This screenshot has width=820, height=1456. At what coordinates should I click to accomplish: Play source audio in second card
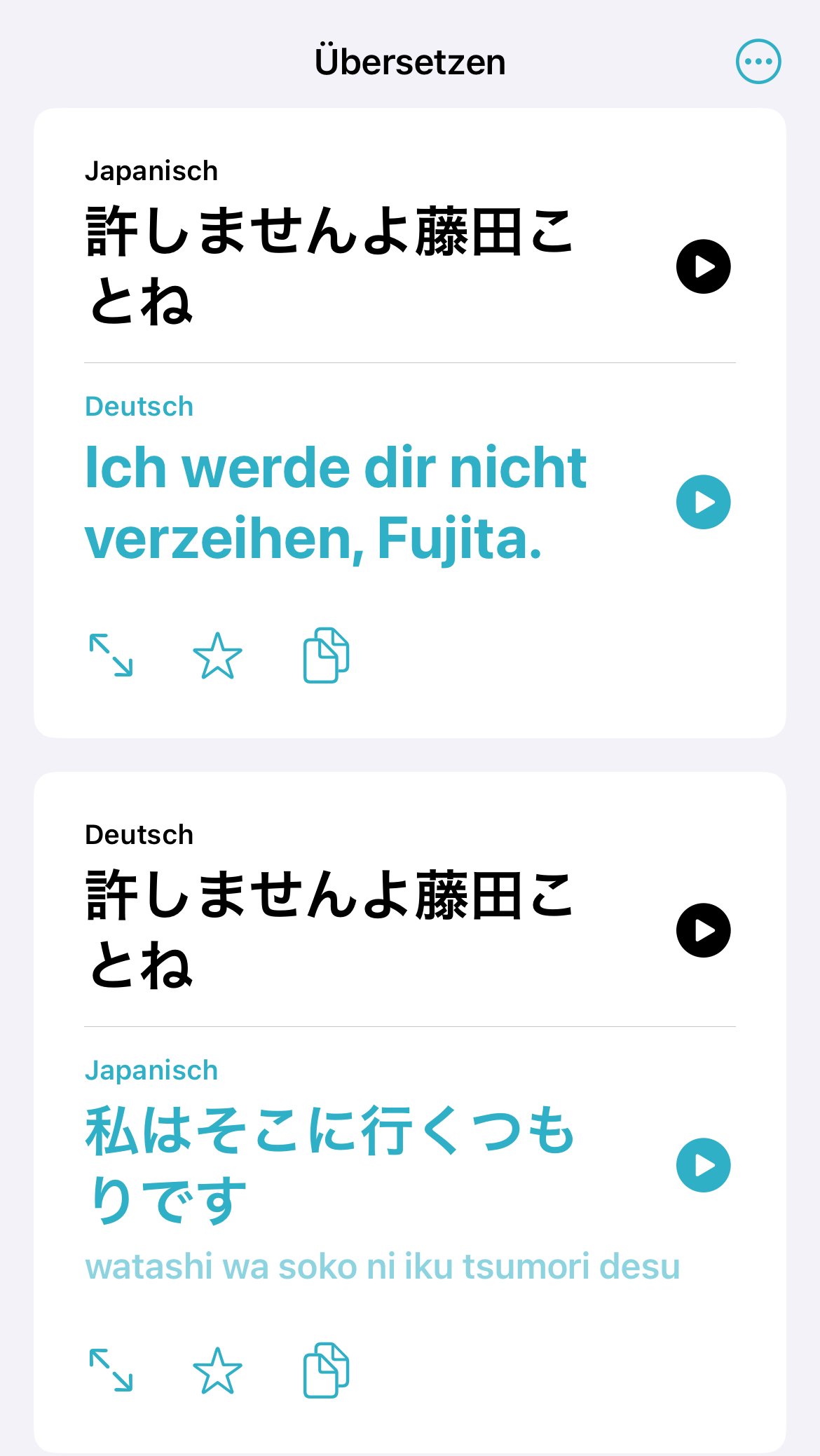click(x=703, y=930)
